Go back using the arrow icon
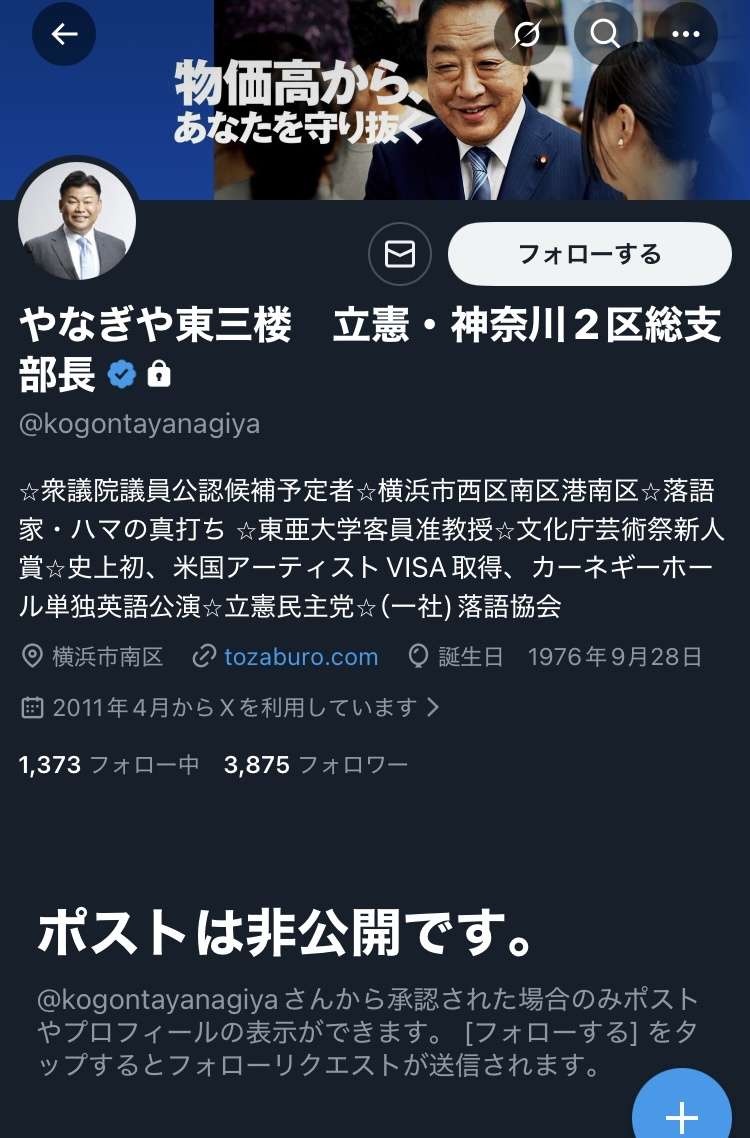Viewport: 750px width, 1138px height. [x=64, y=34]
